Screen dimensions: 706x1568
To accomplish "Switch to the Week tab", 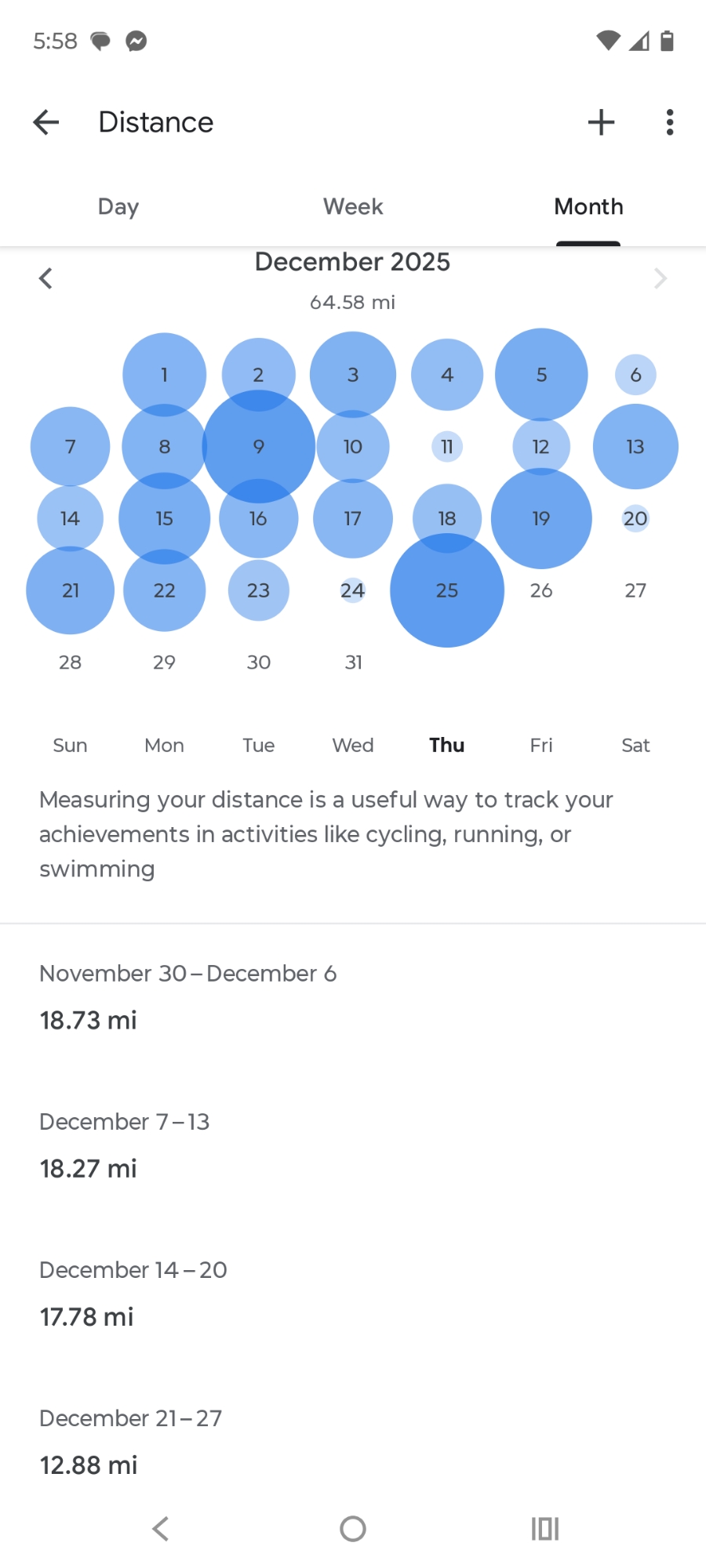I will point(353,207).
